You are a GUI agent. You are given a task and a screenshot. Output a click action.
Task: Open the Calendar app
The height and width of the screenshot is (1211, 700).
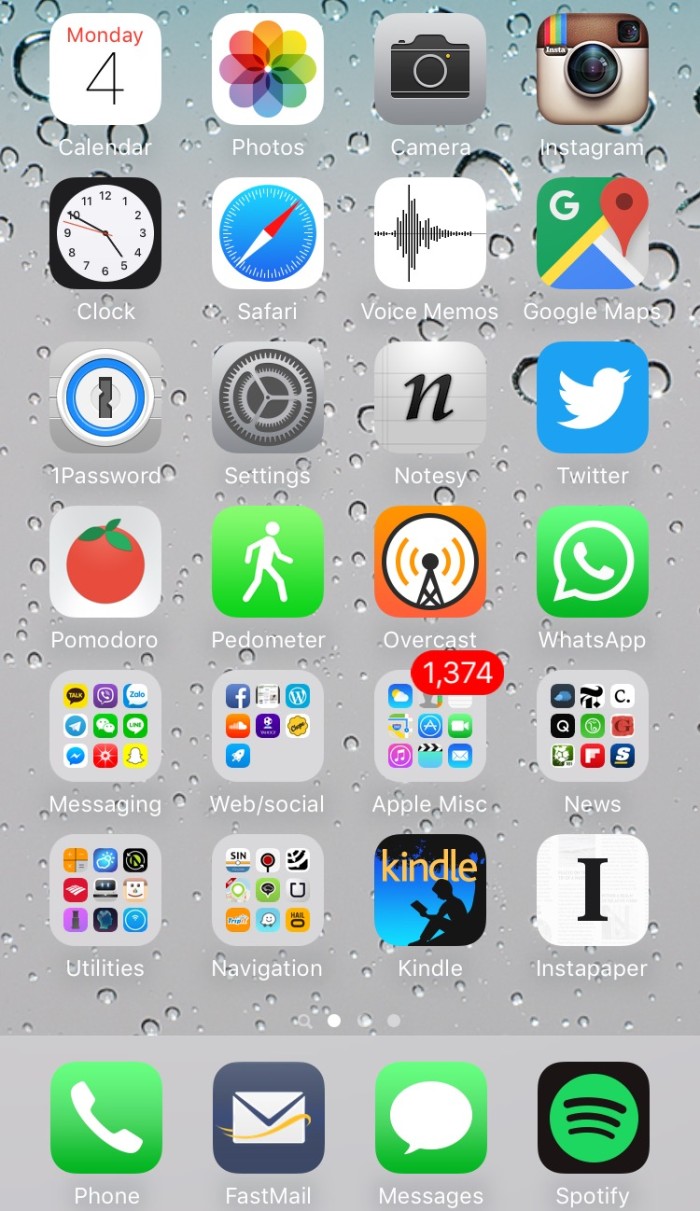point(105,69)
